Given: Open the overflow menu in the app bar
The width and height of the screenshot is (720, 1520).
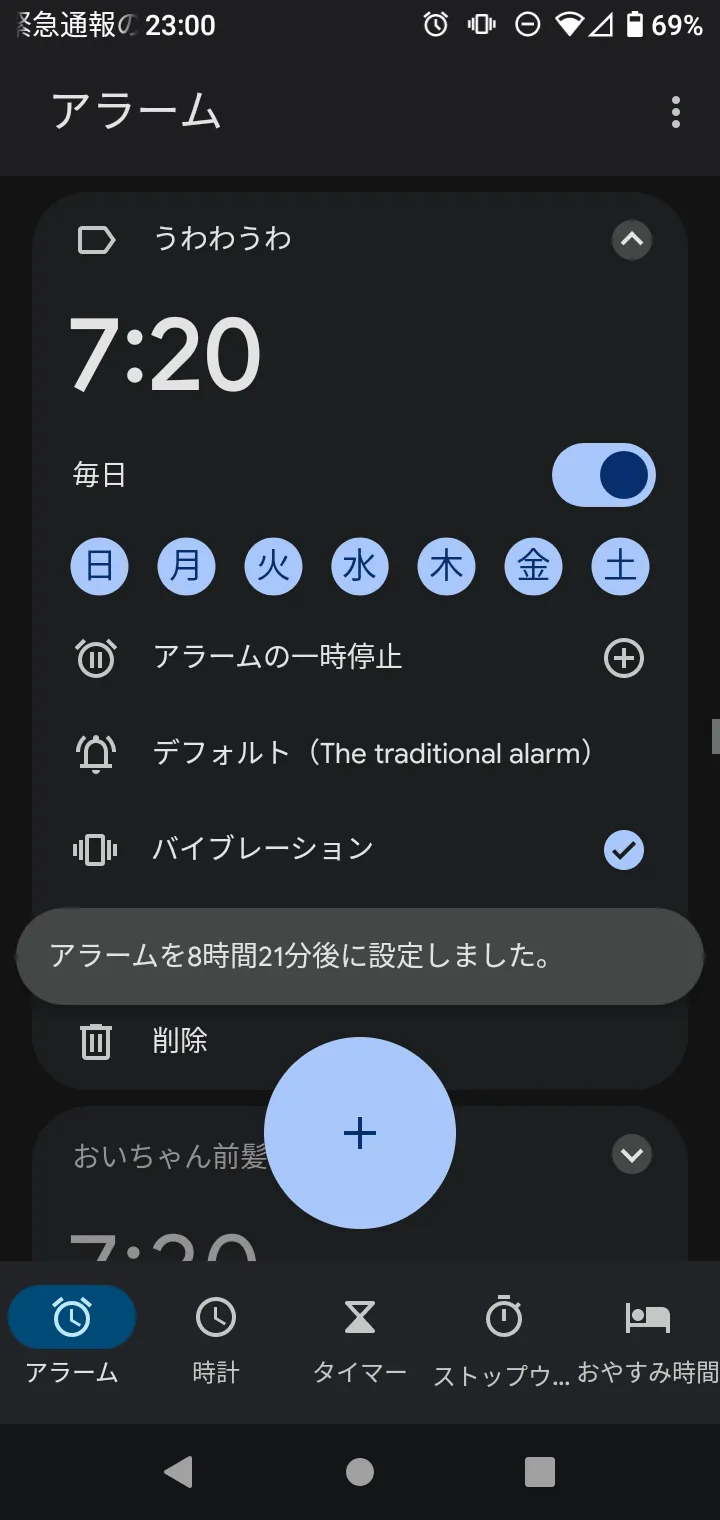Looking at the screenshot, I should pyautogui.click(x=676, y=112).
